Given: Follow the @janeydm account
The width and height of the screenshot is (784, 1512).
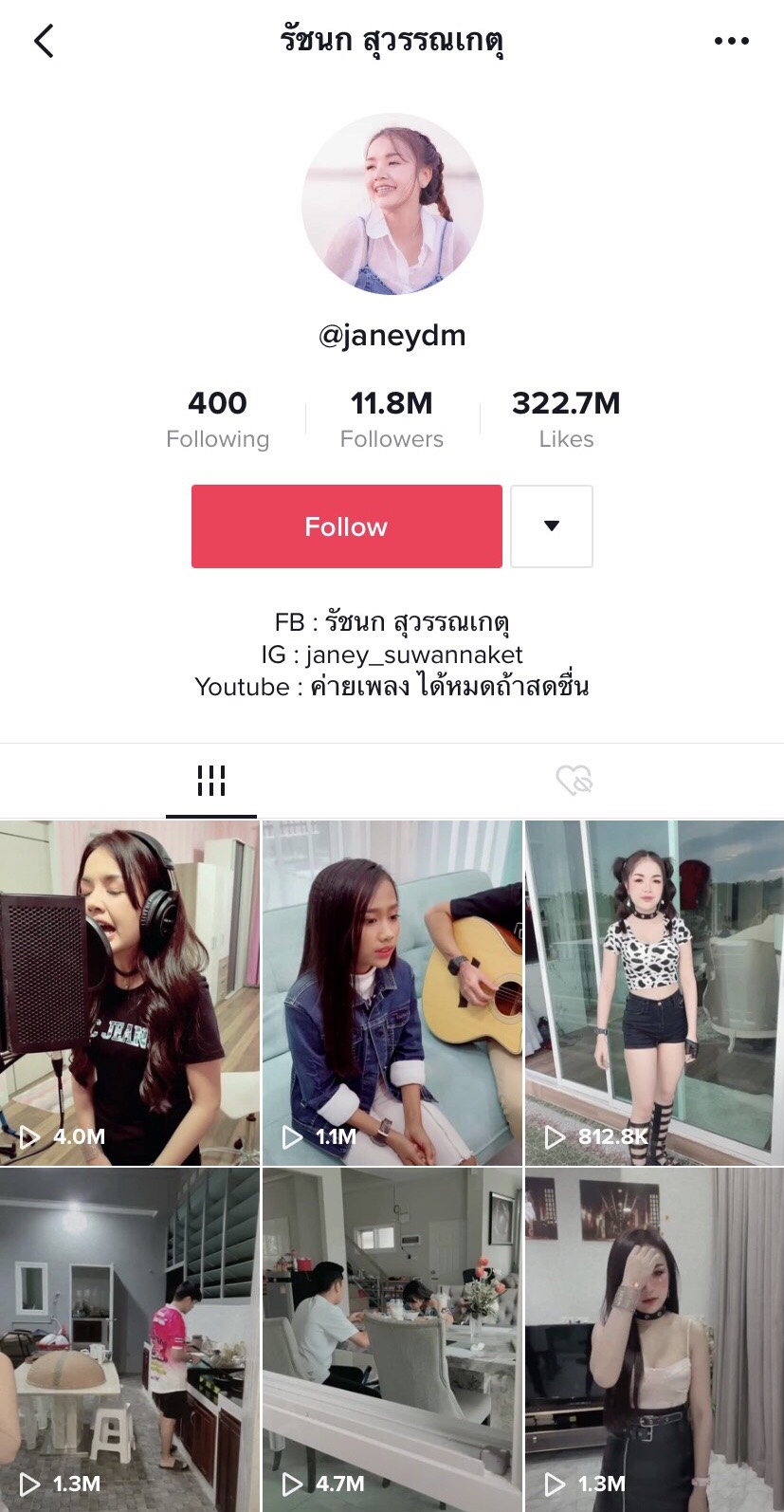Looking at the screenshot, I should coord(346,526).
